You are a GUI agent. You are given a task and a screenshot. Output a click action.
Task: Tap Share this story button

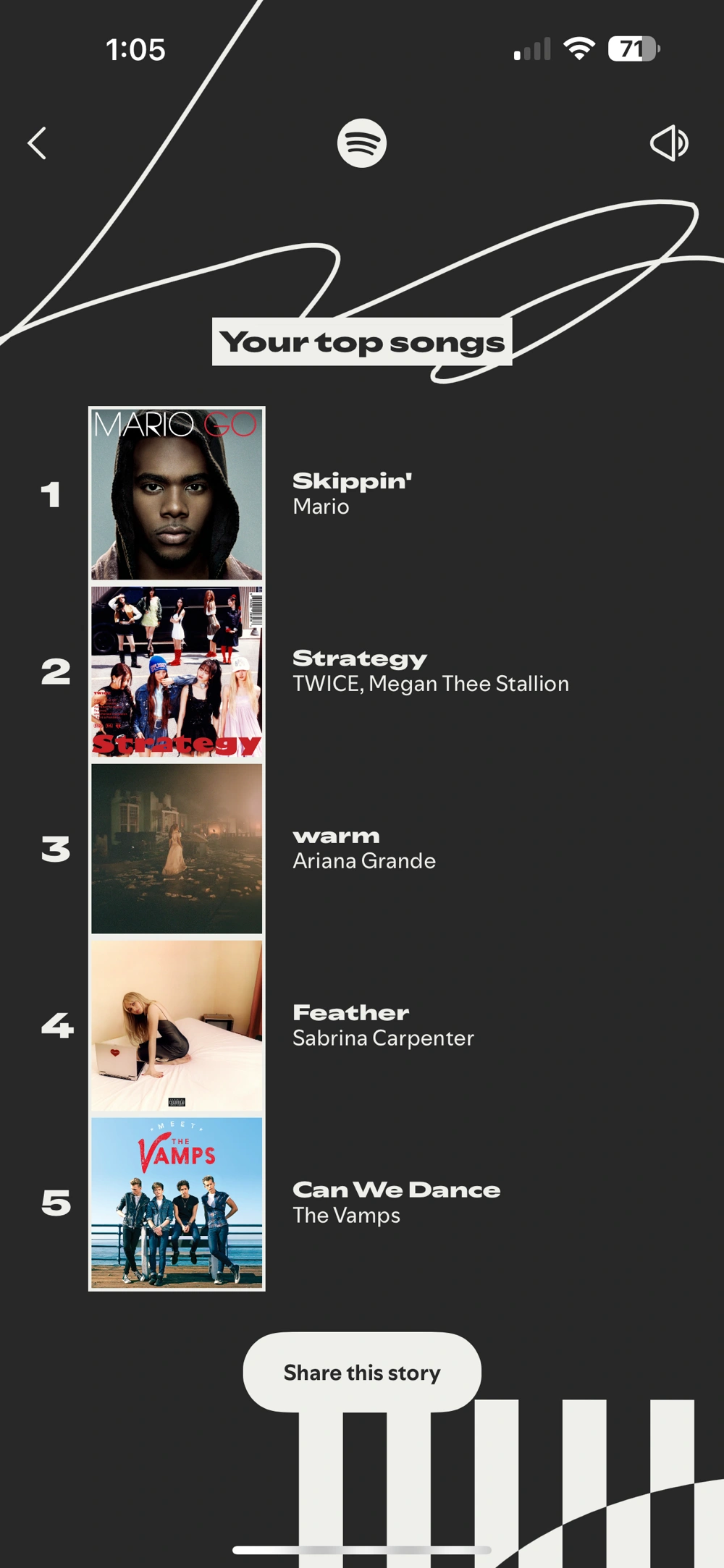click(x=362, y=1372)
